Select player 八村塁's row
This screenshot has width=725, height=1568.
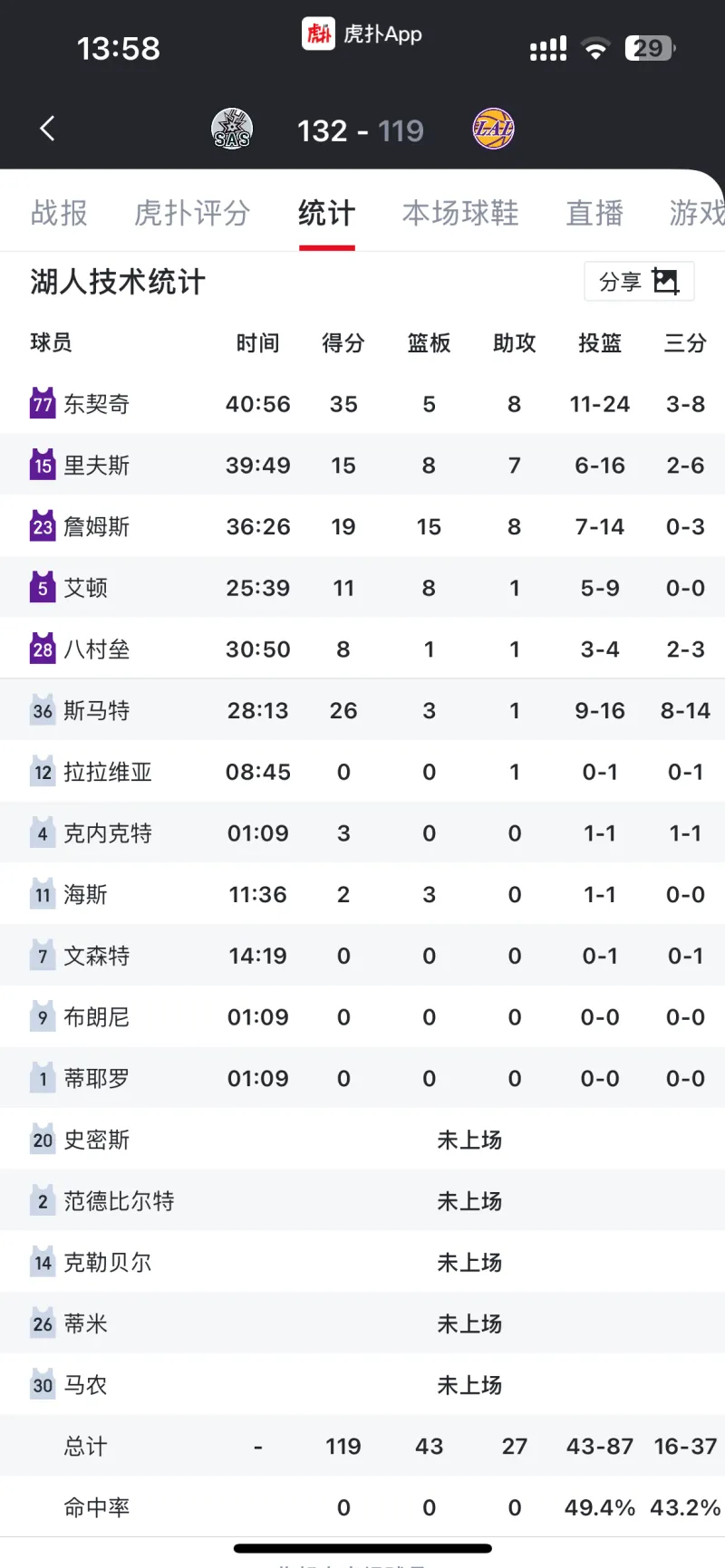96,649
